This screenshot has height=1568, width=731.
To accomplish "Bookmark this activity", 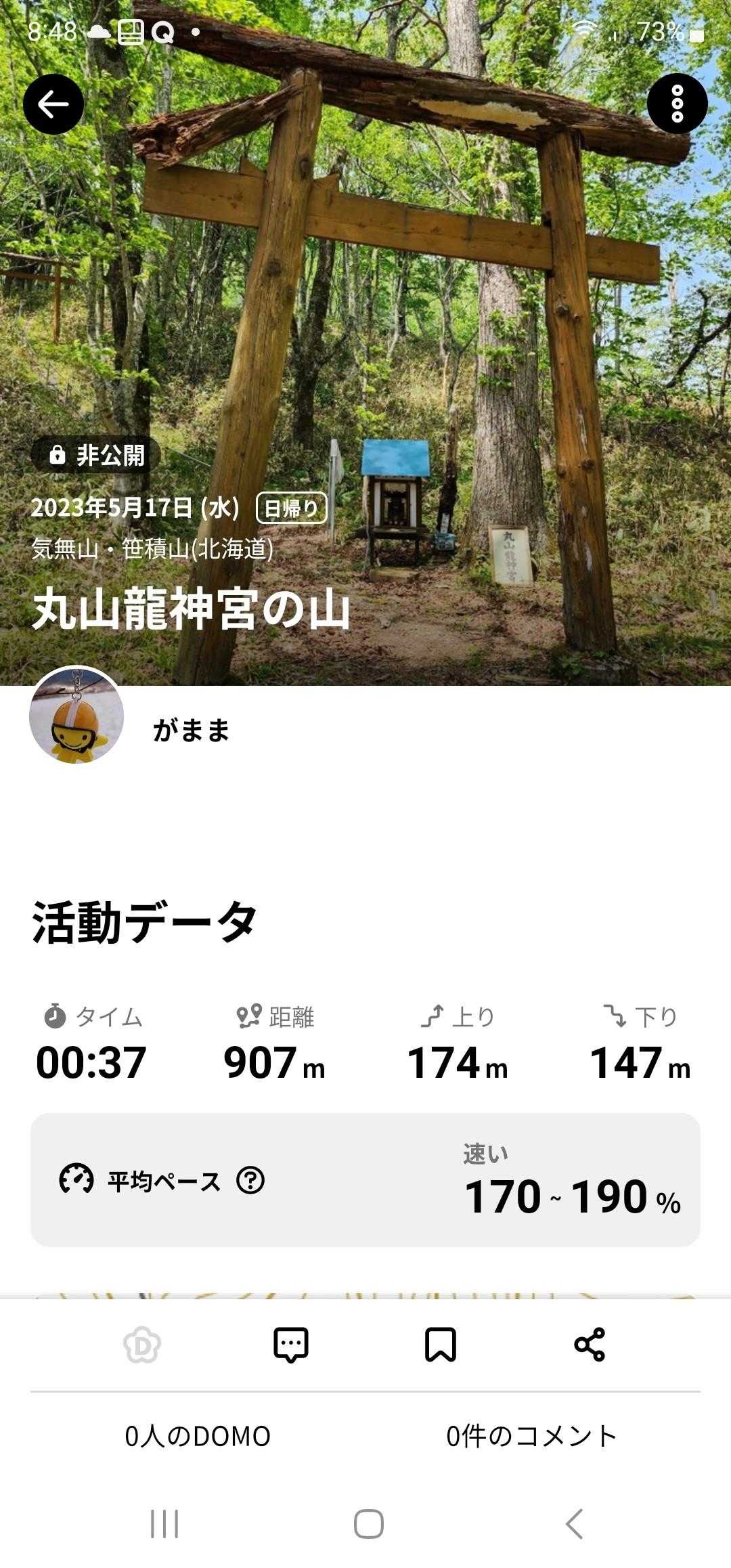I will point(440,1344).
